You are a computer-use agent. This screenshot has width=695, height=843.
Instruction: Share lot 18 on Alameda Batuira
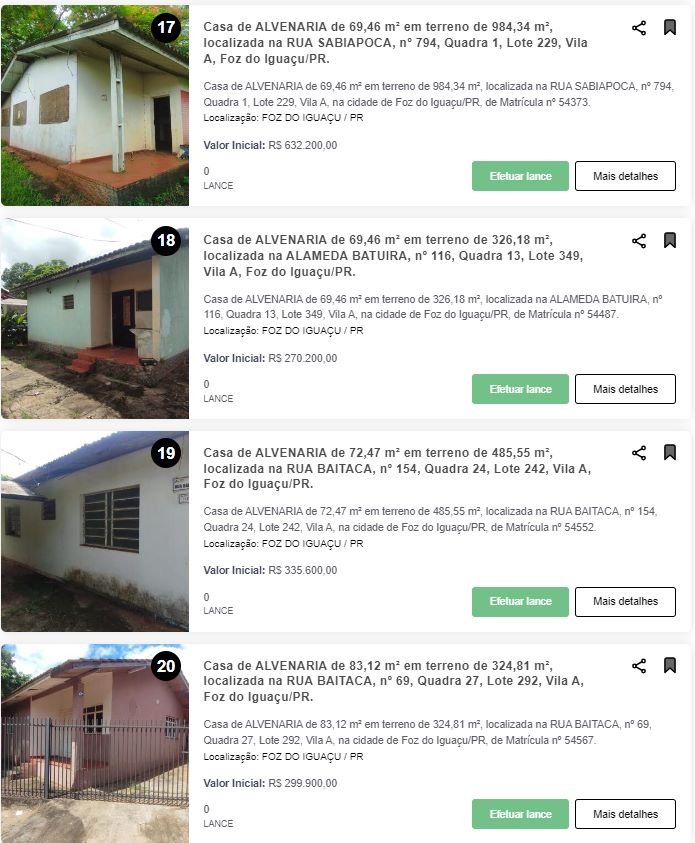pyautogui.click(x=639, y=240)
